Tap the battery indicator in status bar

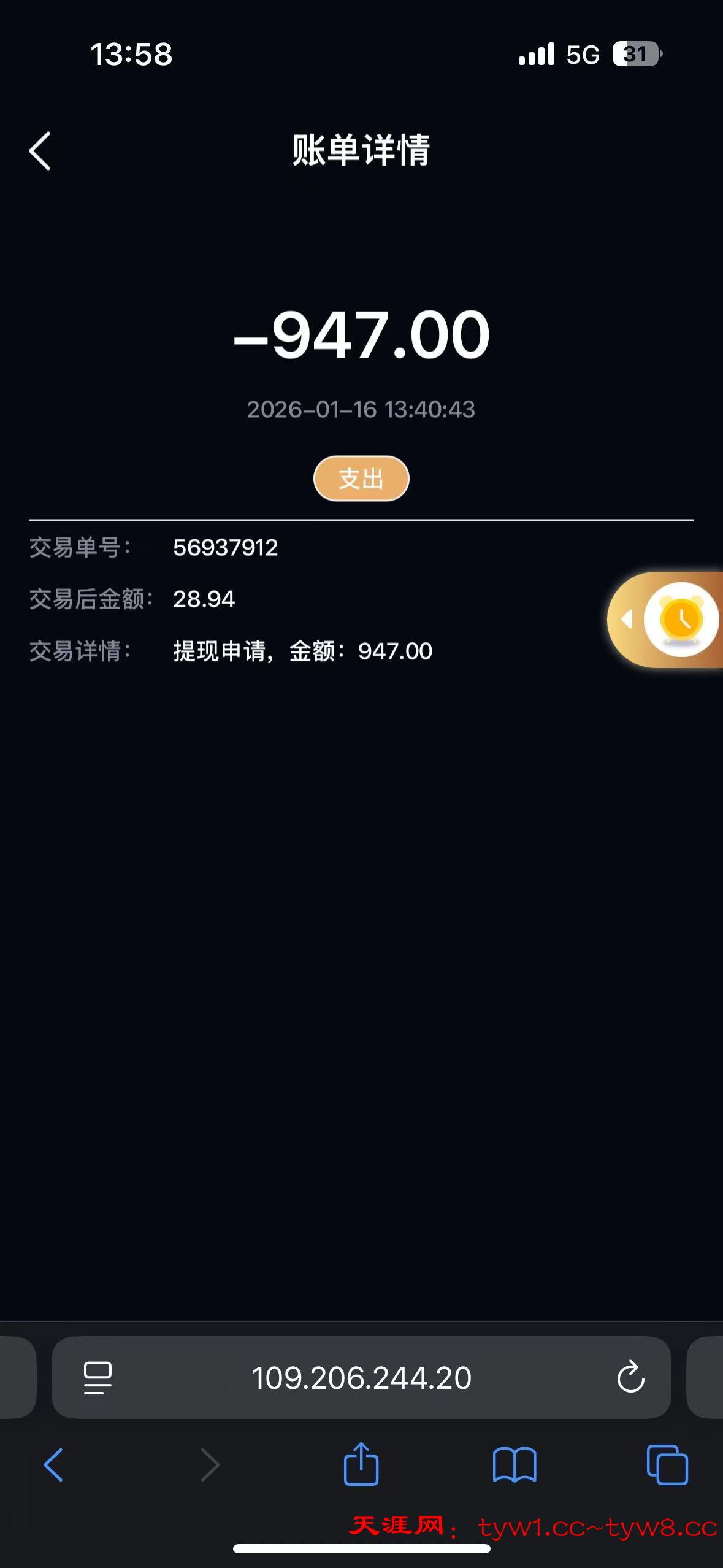636,55
